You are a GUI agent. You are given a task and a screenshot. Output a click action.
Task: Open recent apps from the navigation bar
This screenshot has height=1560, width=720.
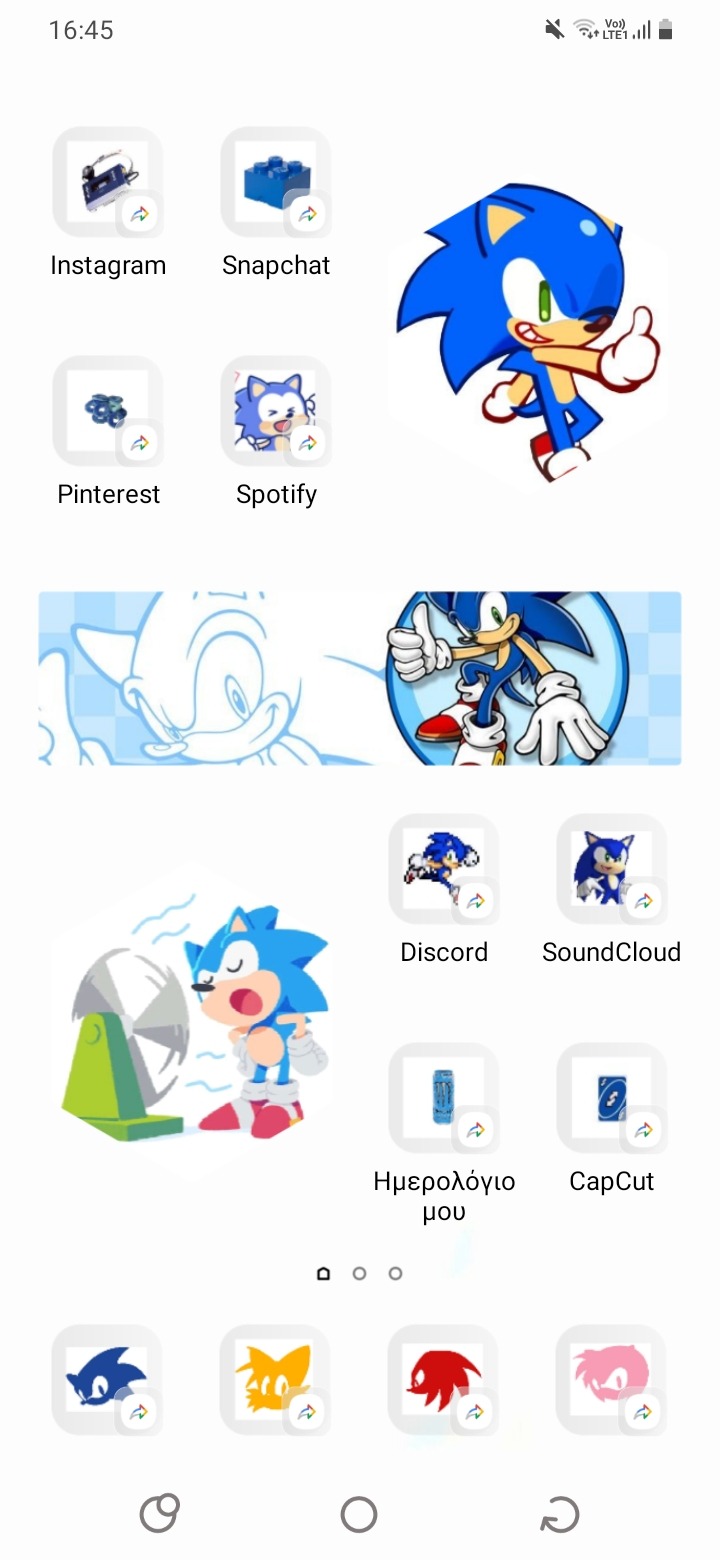pyautogui.click(x=159, y=1514)
